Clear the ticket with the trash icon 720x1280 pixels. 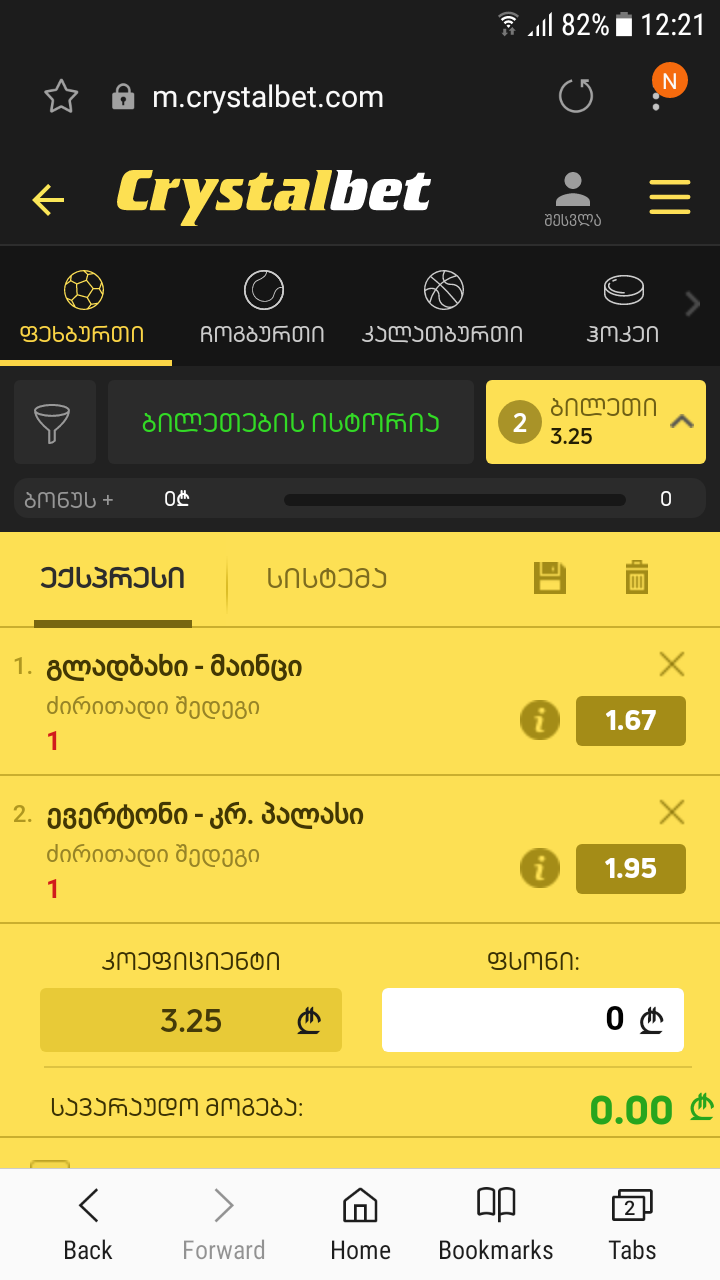coord(637,578)
